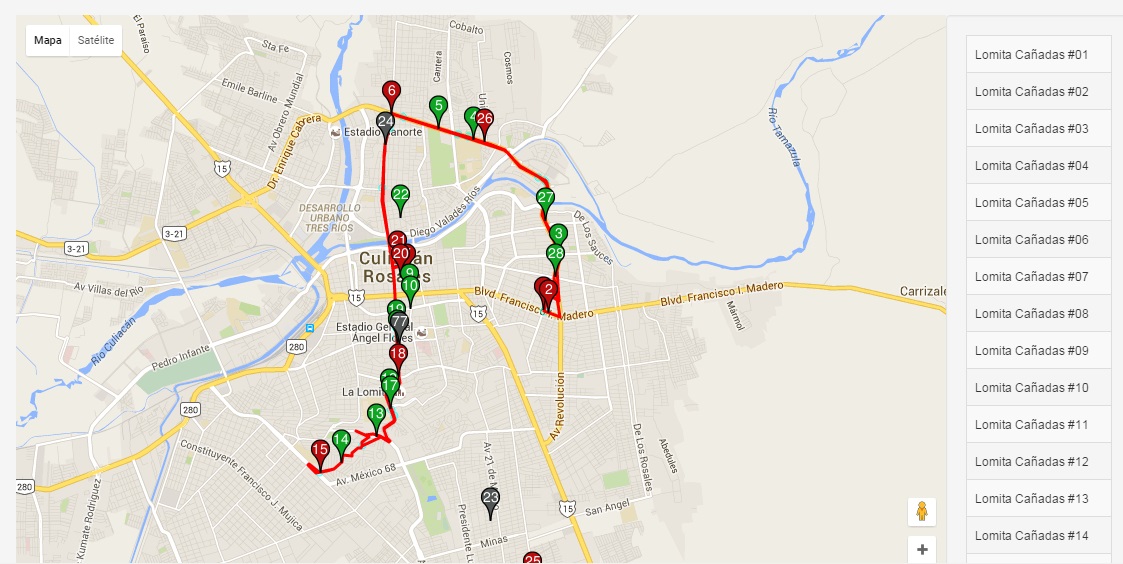Tap green marker number 22
The image size is (1123, 564).
click(x=401, y=196)
